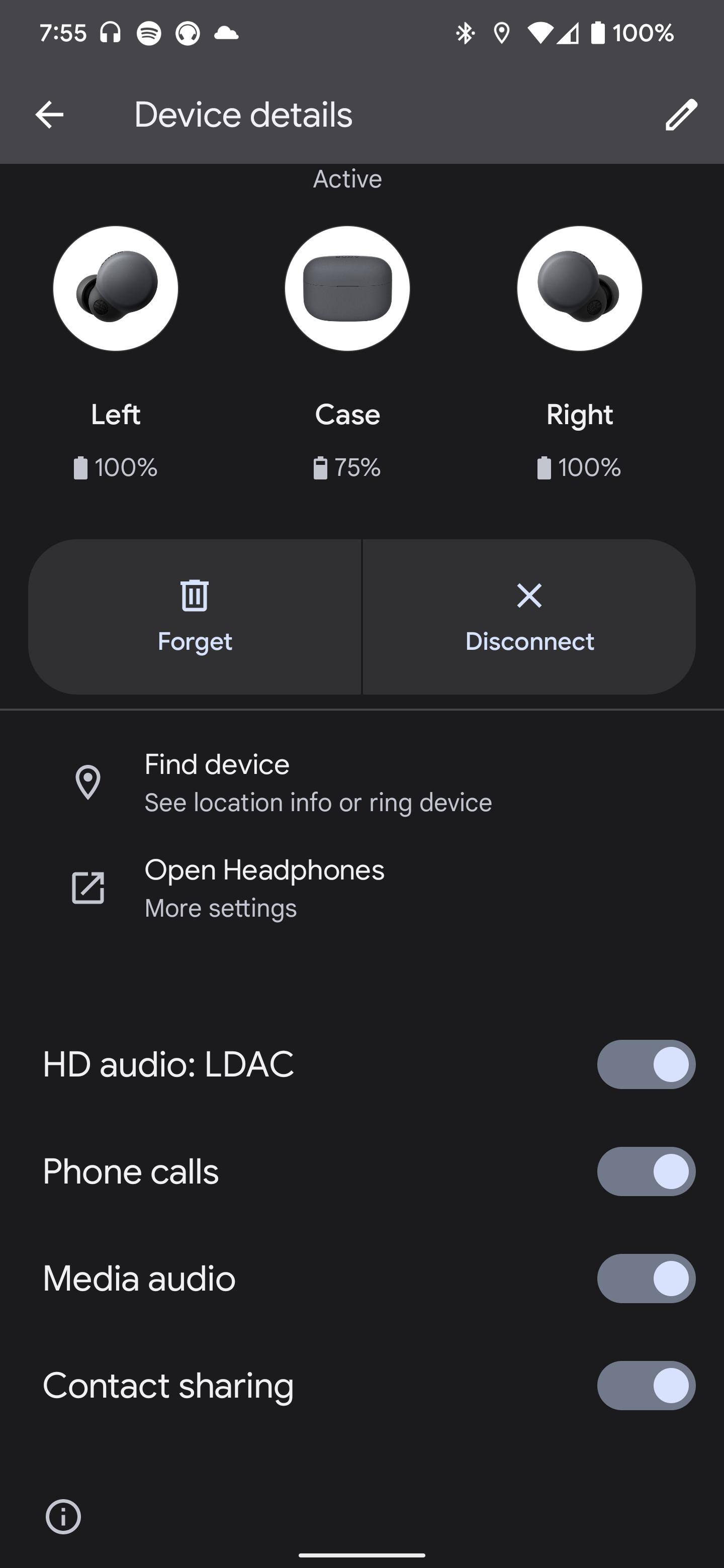The image size is (724, 1568).
Task: Disable the Phone calls switch
Action: click(646, 1171)
